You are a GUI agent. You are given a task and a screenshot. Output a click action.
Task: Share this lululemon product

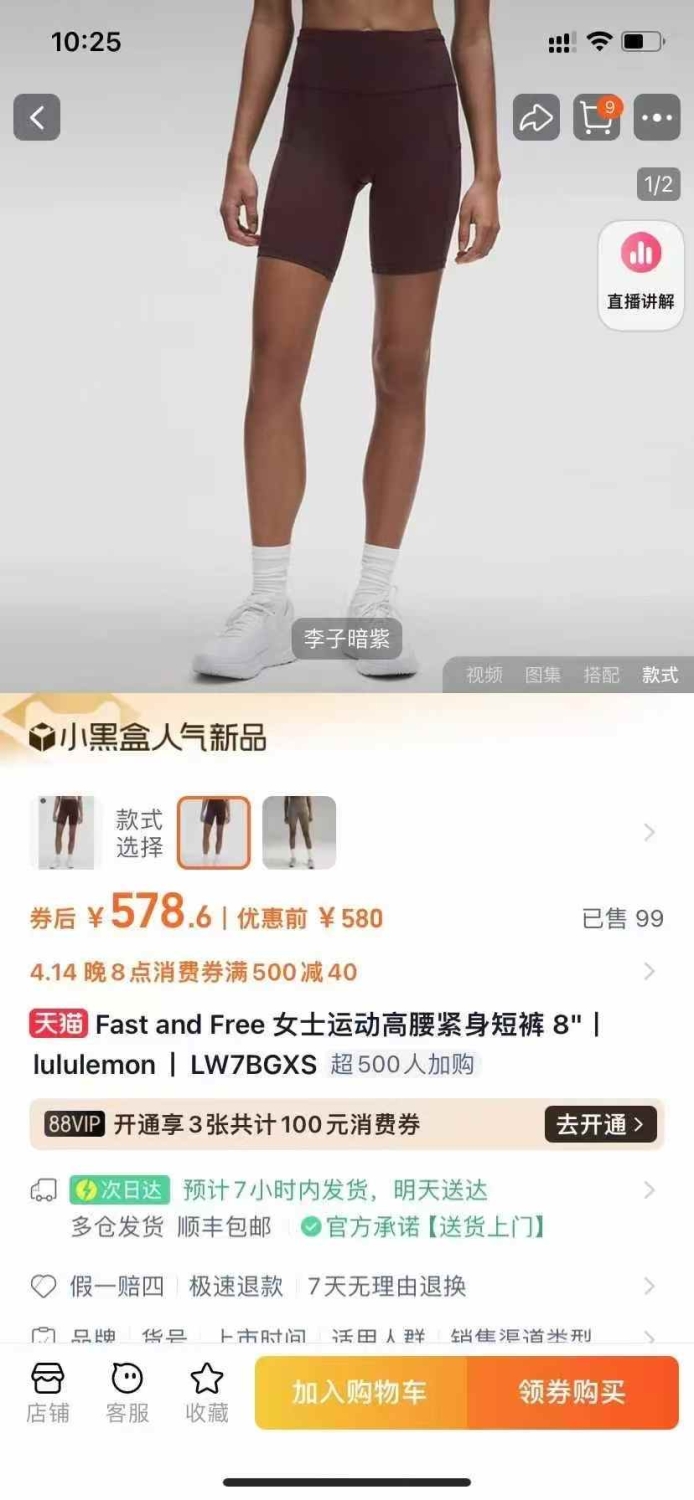click(x=536, y=118)
